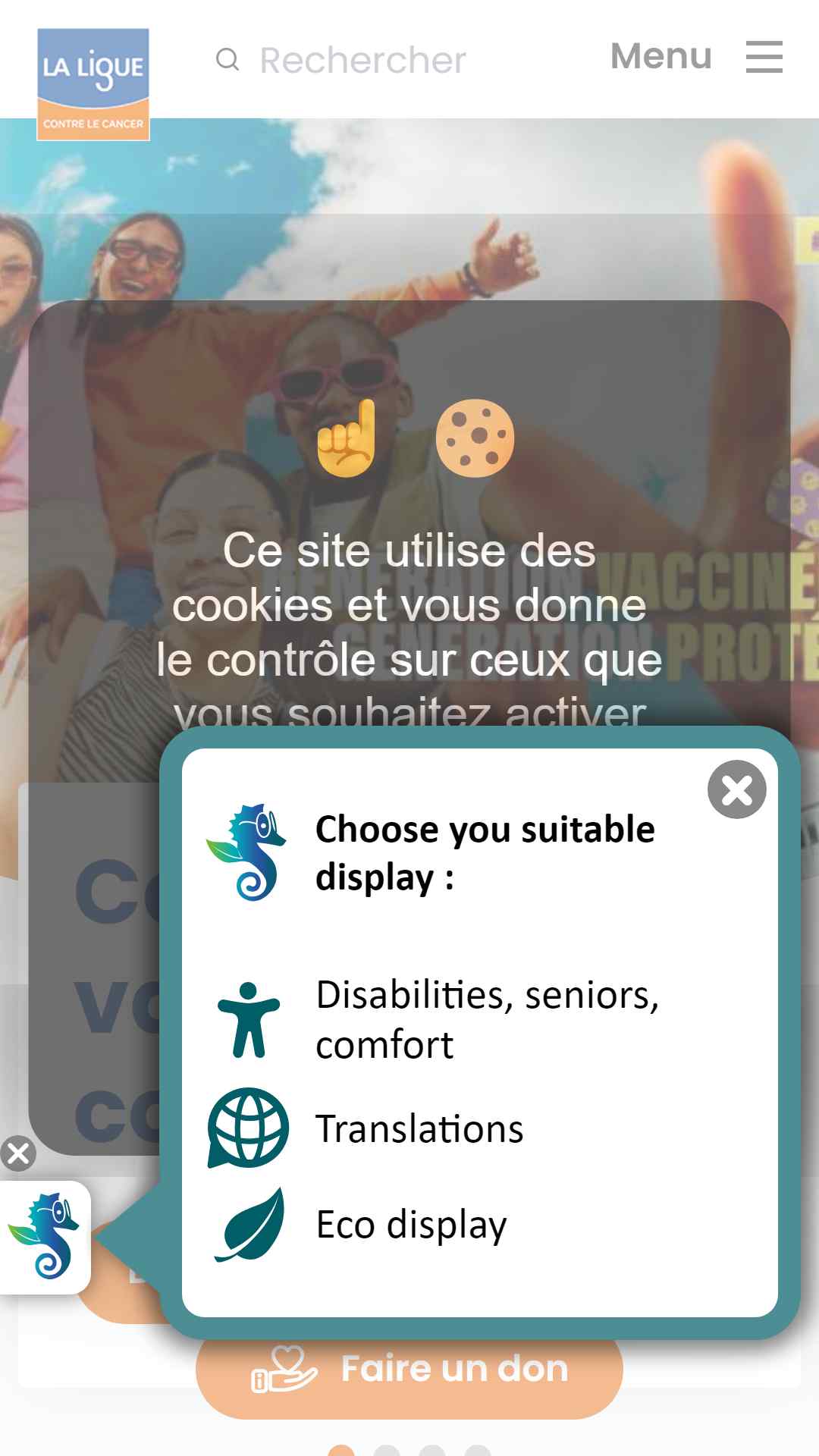Dismiss the seahorse accessibility widget
The height and width of the screenshot is (1456, 819).
pyautogui.click(x=18, y=1153)
